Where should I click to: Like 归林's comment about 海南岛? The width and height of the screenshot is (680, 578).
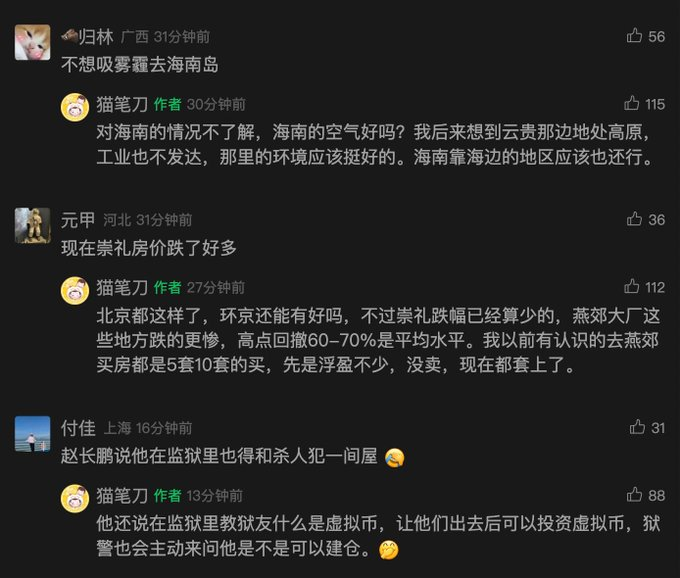point(634,36)
